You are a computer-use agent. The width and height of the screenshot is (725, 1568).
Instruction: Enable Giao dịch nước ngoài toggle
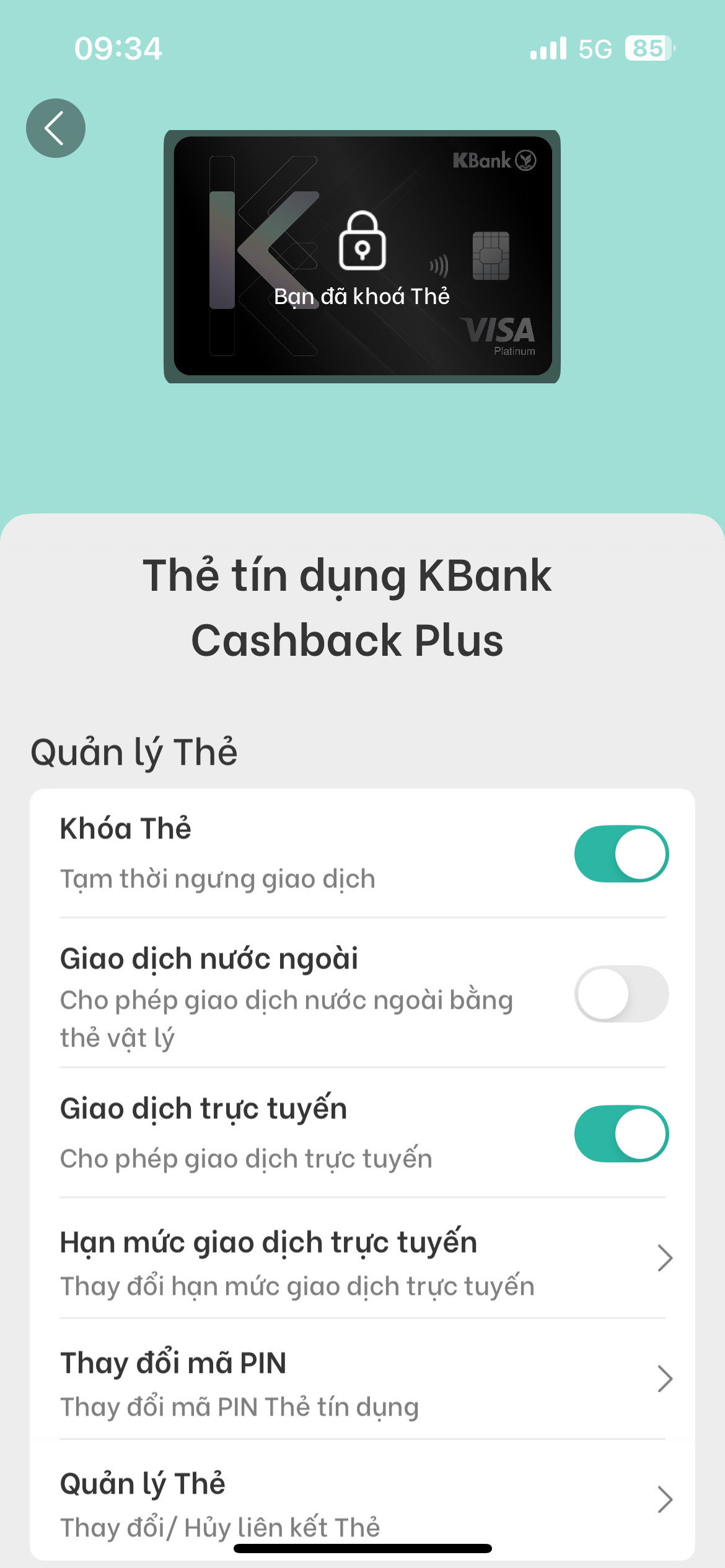(x=621, y=993)
